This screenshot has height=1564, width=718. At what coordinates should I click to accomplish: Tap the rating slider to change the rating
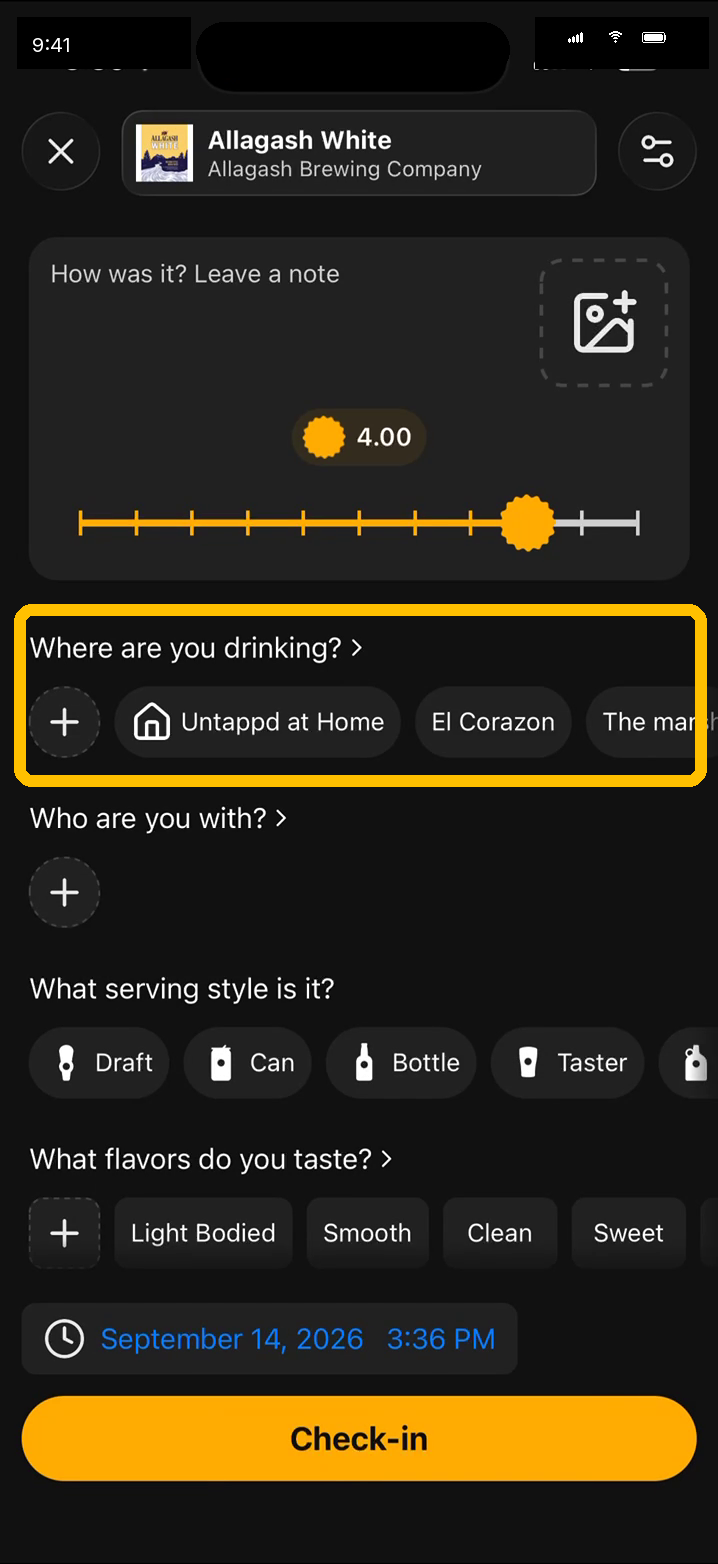[x=358, y=522]
